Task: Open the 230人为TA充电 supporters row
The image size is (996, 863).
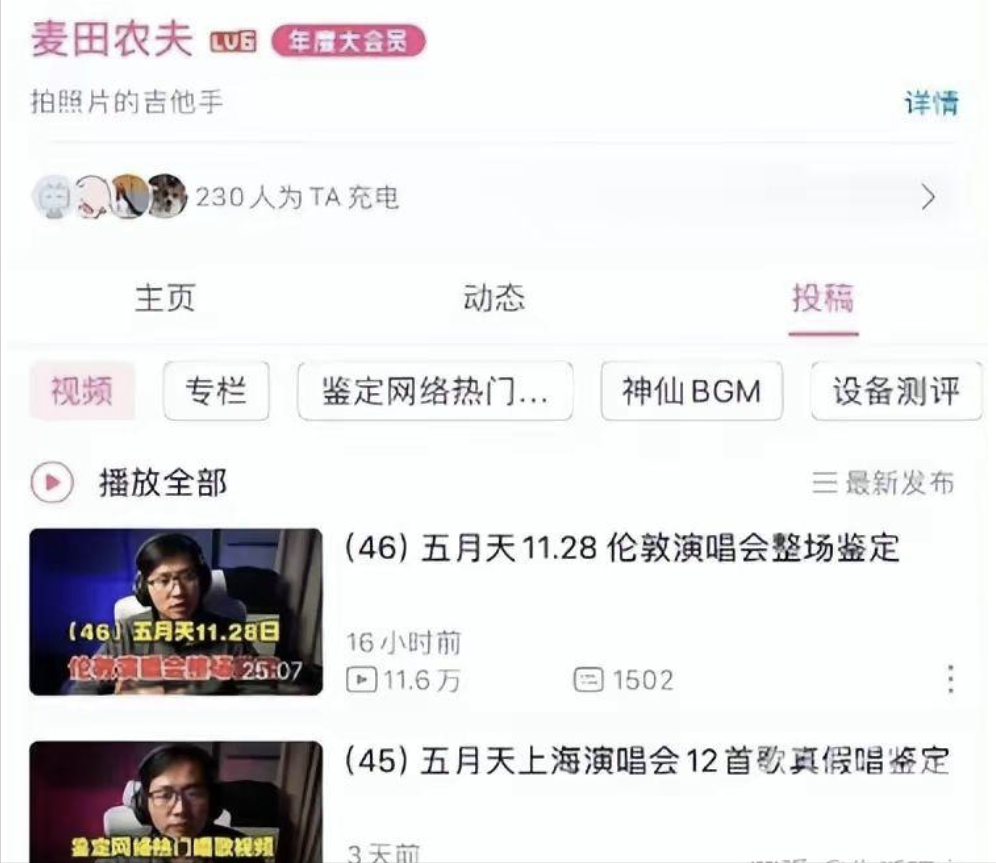Action: click(490, 197)
